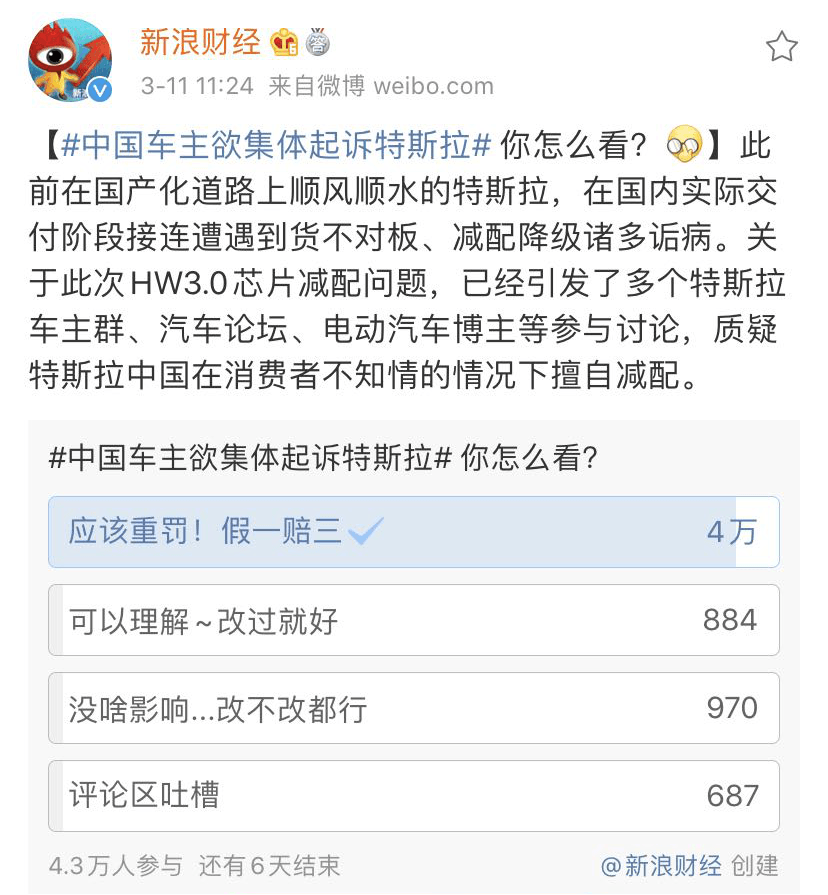Open the 新浪财经 account name
This screenshot has height=895, width=828.
(x=200, y=43)
